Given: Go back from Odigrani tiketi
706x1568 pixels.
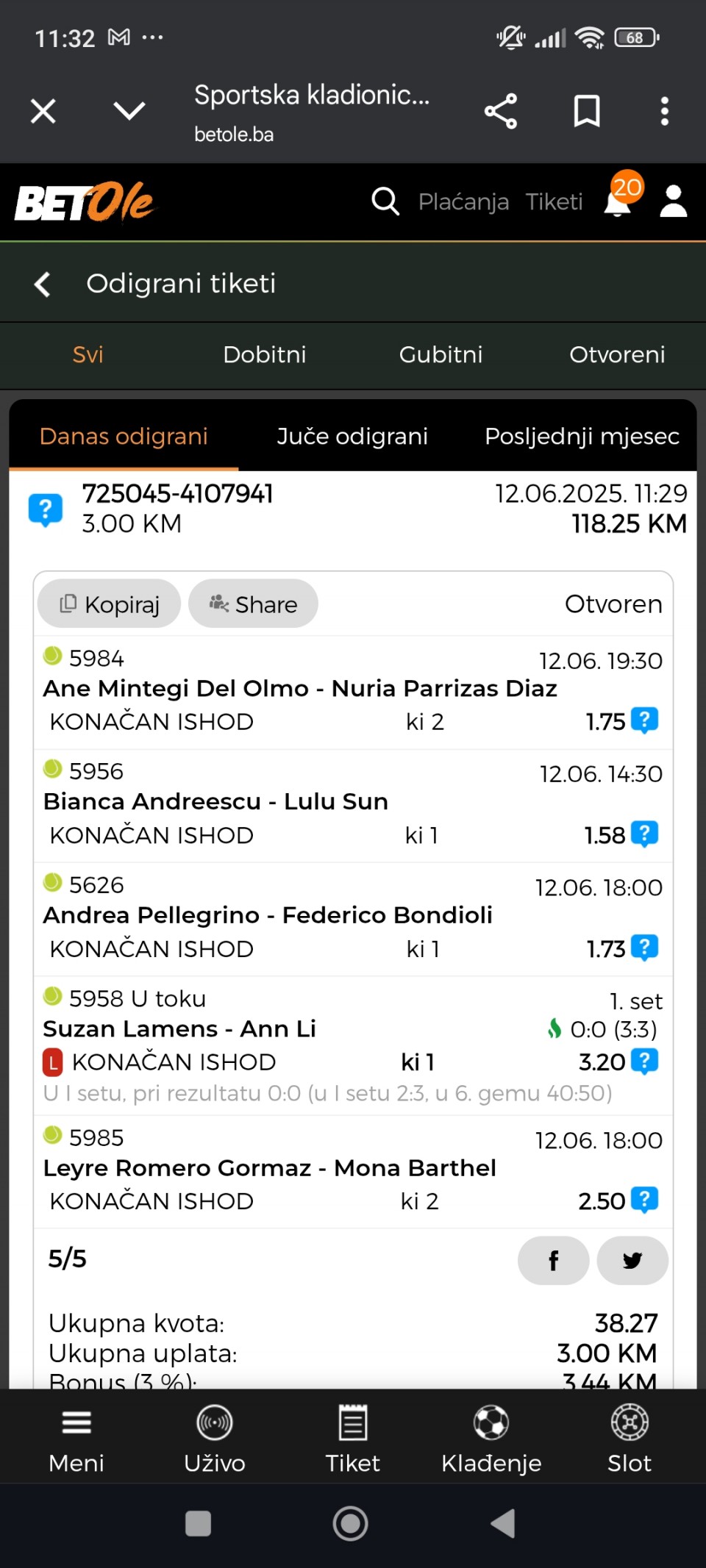Looking at the screenshot, I should pos(43,284).
